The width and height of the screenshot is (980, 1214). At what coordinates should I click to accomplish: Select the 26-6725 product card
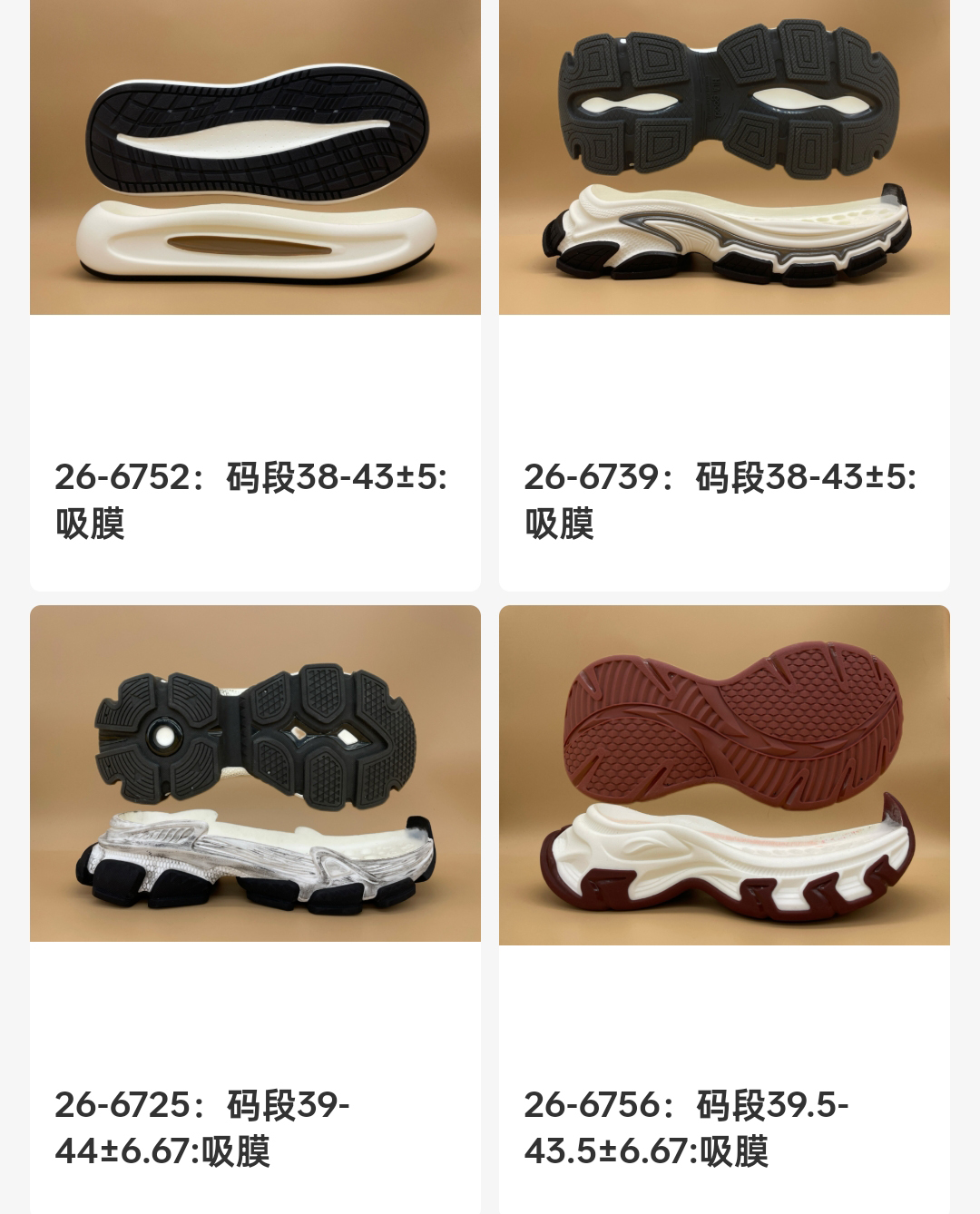pyautogui.click(x=255, y=774)
